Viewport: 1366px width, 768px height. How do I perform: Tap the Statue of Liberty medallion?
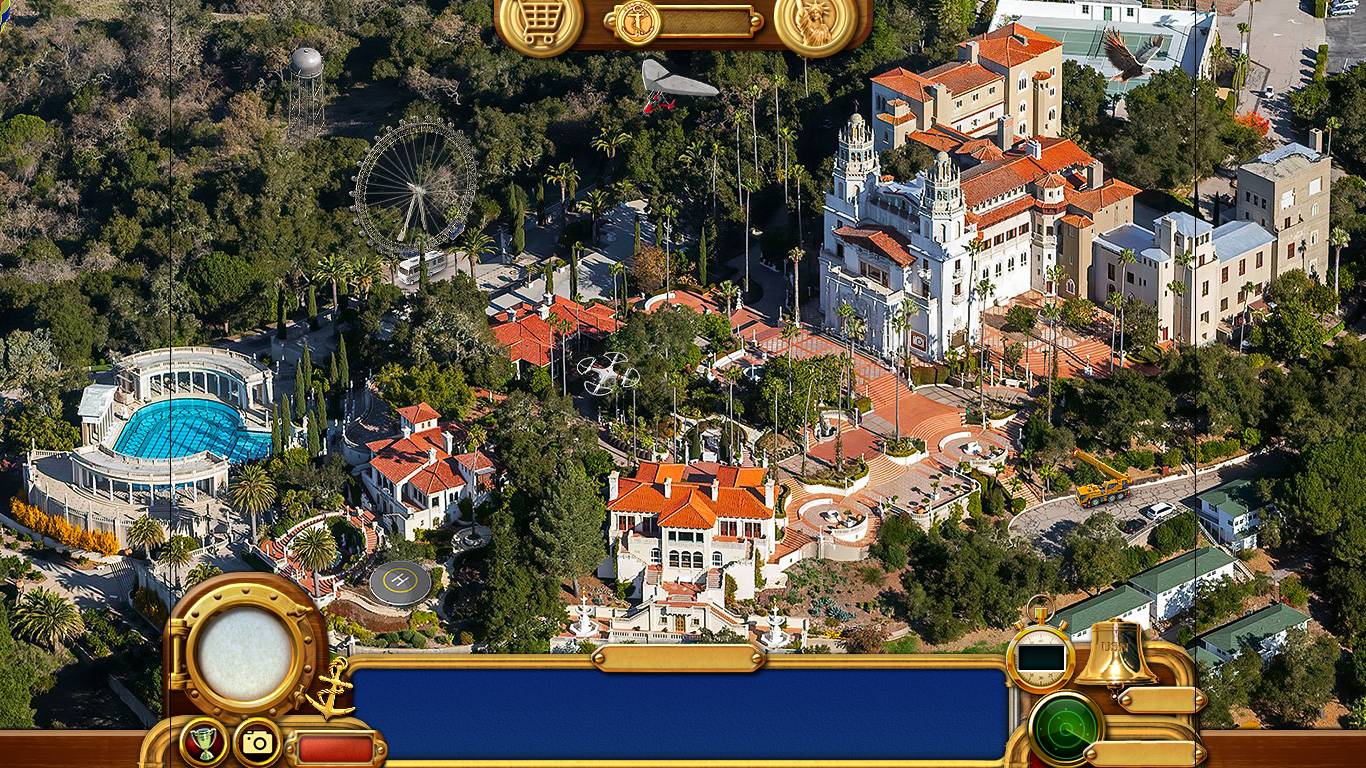point(815,24)
